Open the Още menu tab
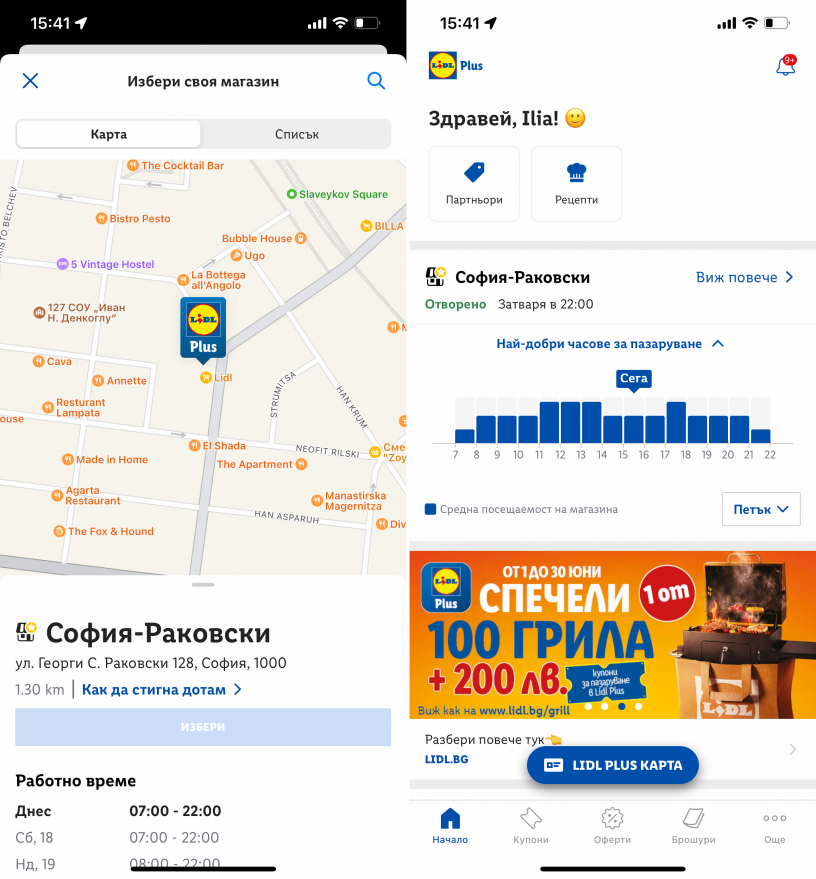This screenshot has height=879, width=816. [x=774, y=825]
